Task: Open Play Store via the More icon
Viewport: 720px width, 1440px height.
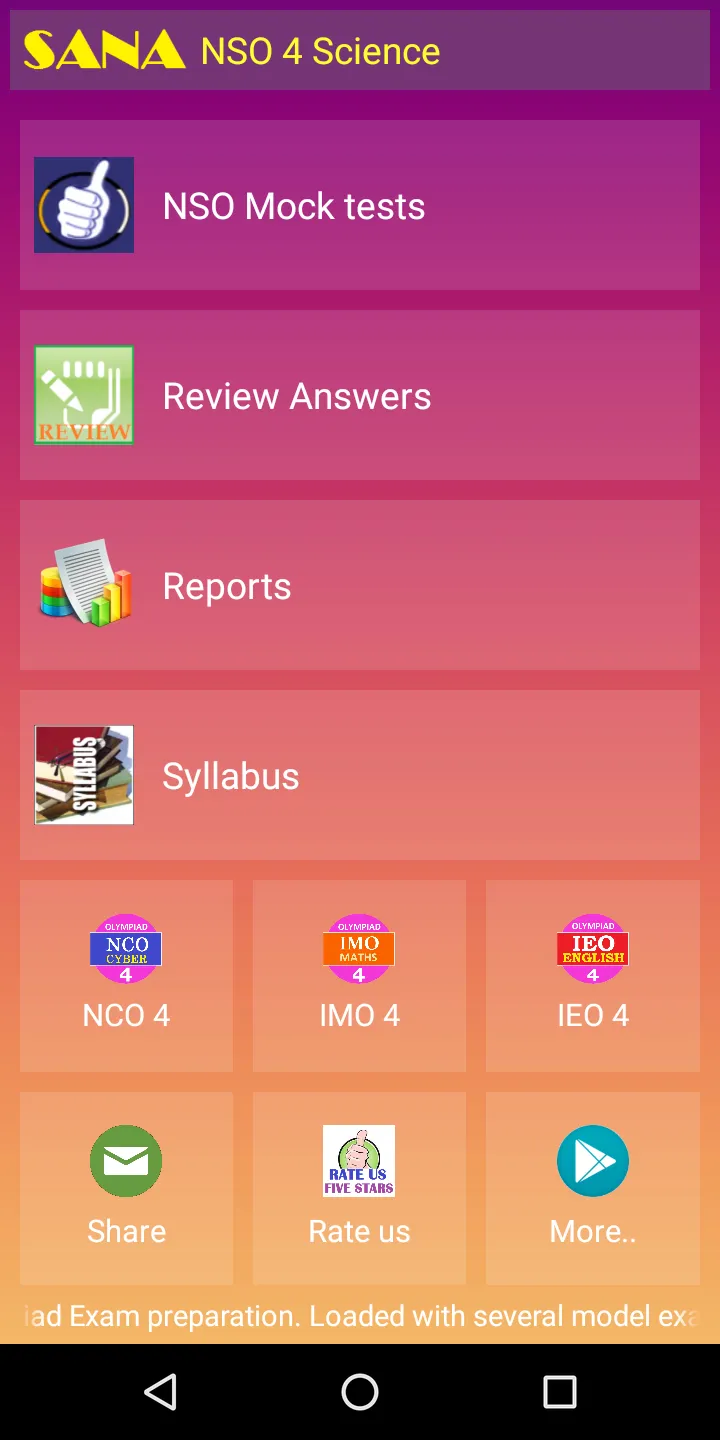Action: coord(592,1161)
